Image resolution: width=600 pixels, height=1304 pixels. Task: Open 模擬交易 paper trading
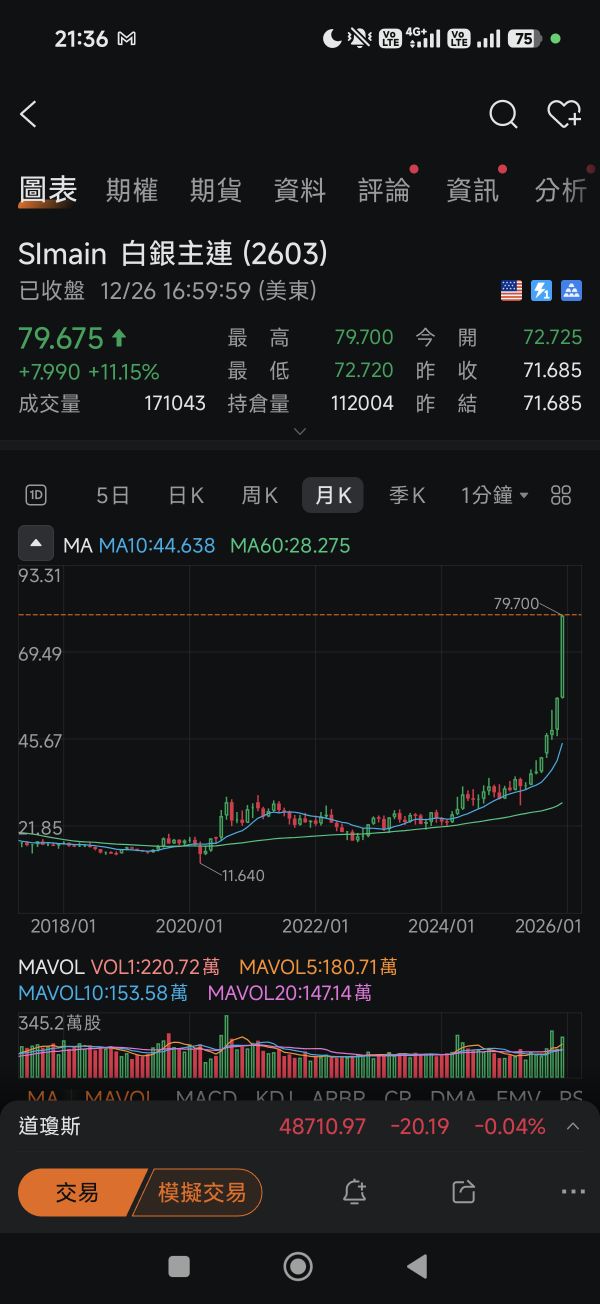(x=202, y=1192)
